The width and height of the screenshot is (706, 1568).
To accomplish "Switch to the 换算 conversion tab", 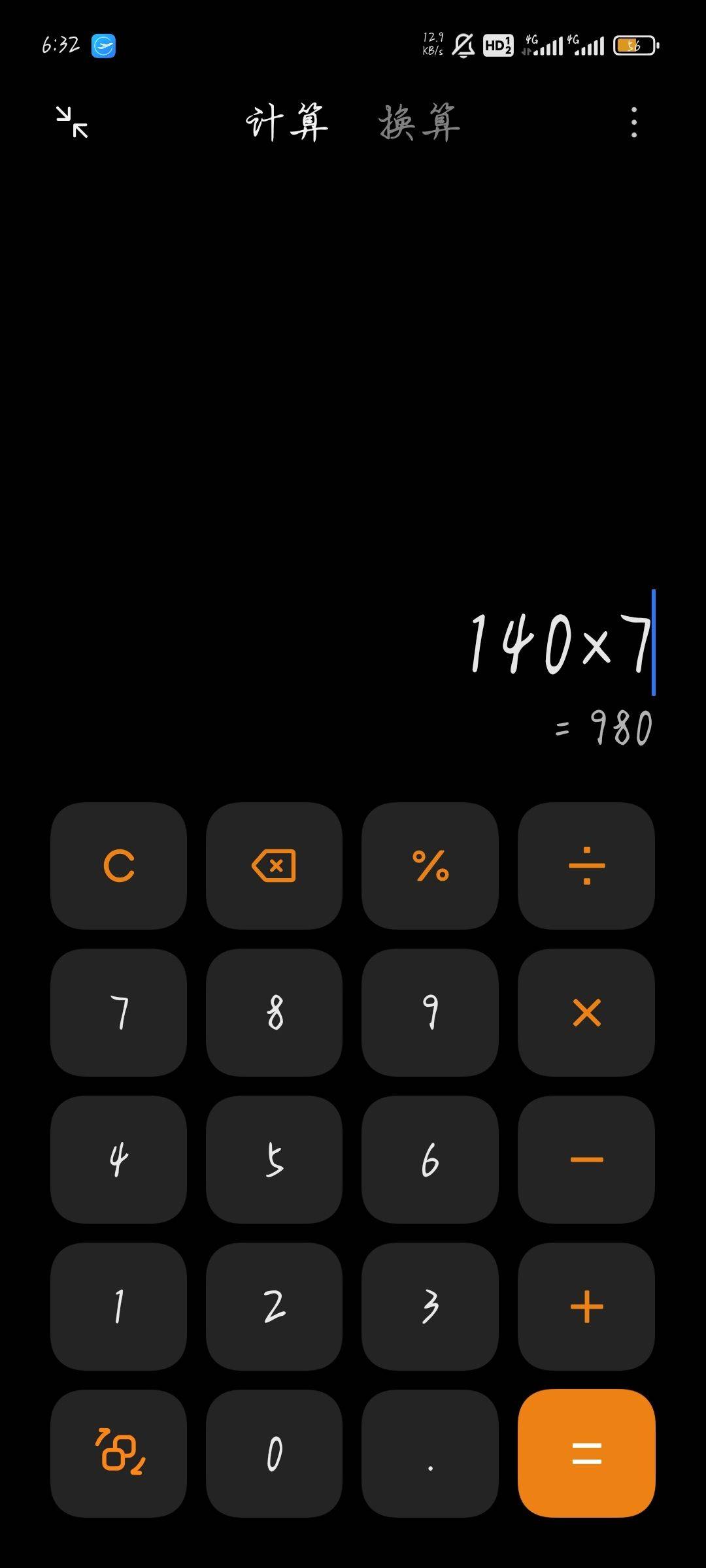I will click(x=419, y=123).
